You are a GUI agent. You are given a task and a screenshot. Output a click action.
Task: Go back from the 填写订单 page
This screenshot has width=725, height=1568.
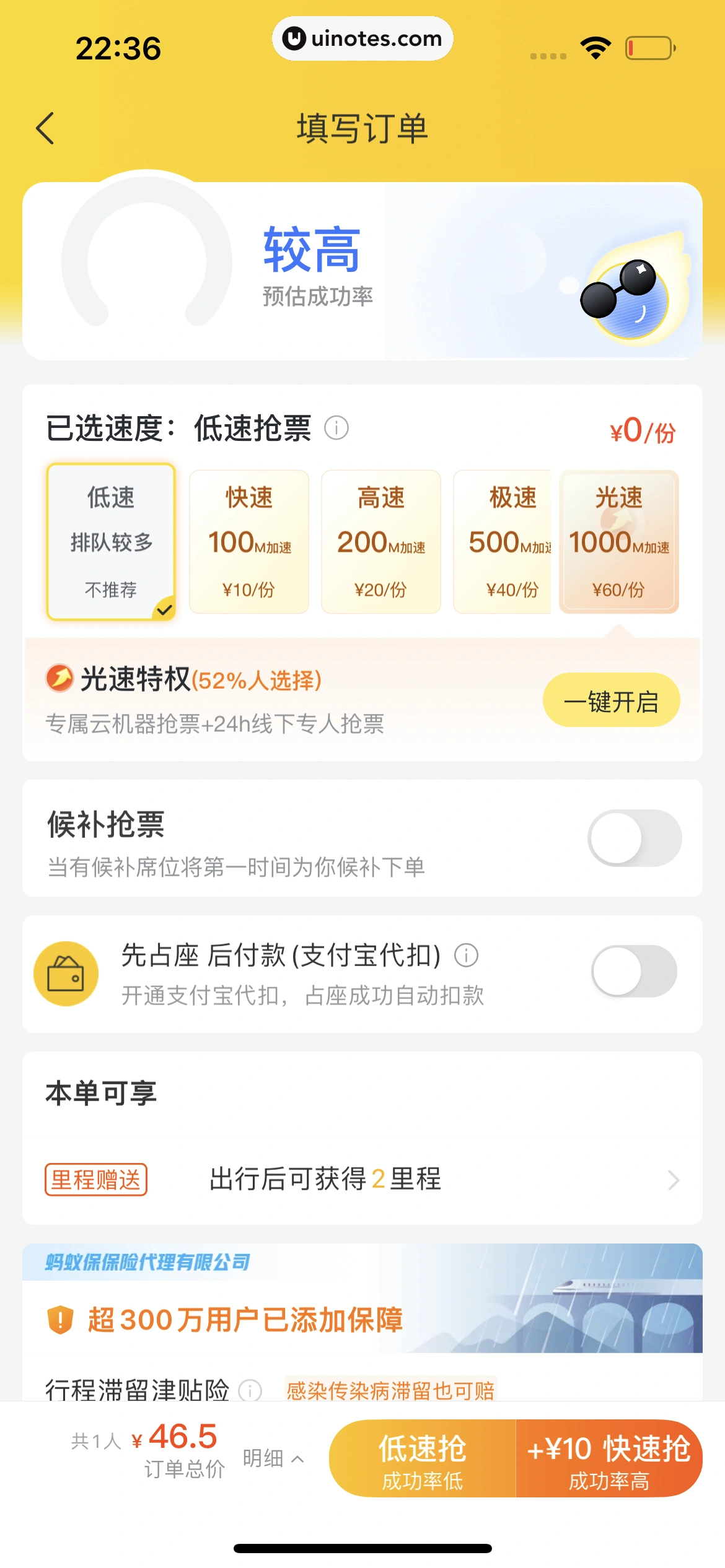(x=46, y=128)
